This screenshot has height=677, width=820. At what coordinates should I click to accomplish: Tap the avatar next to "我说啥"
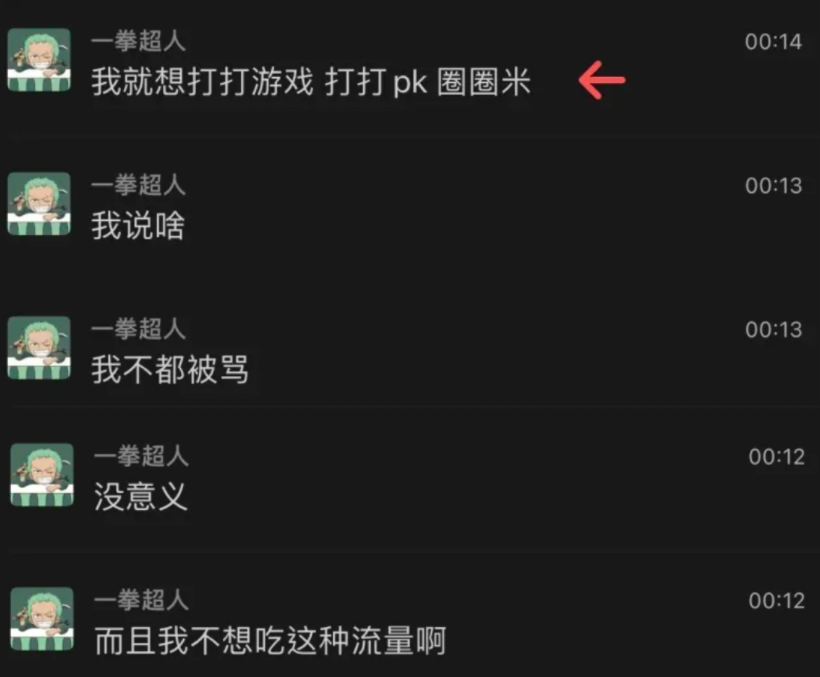pos(39,204)
